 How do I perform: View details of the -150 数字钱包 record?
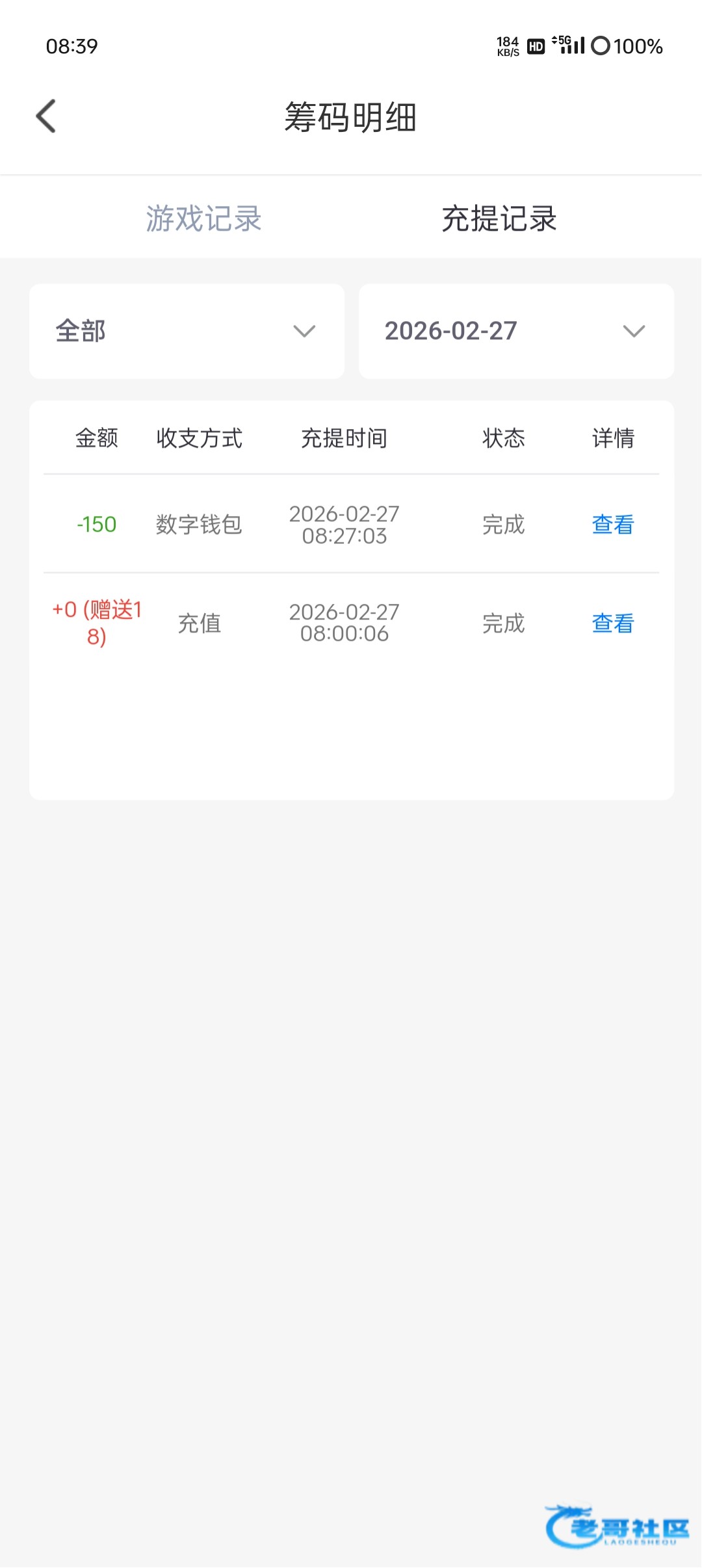[612, 525]
